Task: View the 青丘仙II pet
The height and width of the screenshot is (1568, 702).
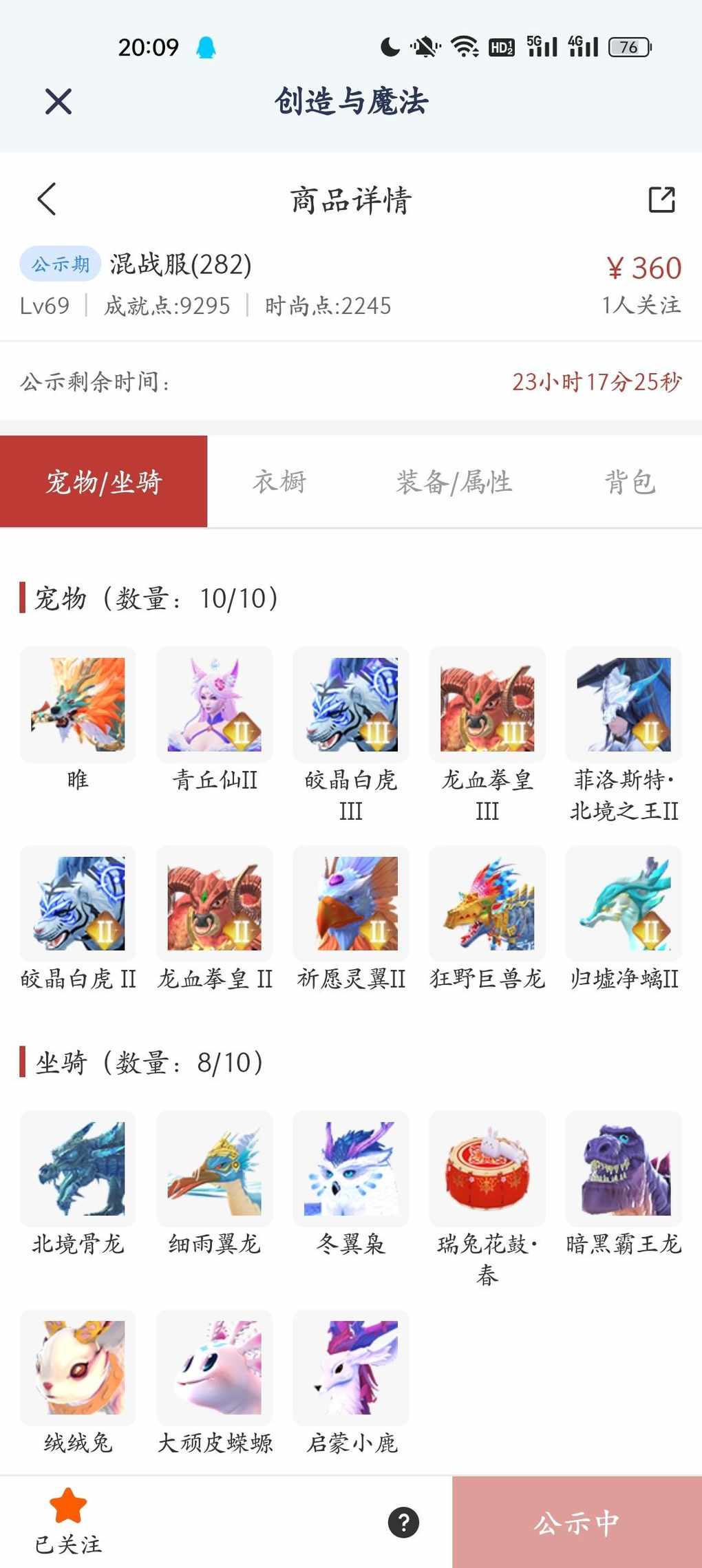Action: pos(215,705)
